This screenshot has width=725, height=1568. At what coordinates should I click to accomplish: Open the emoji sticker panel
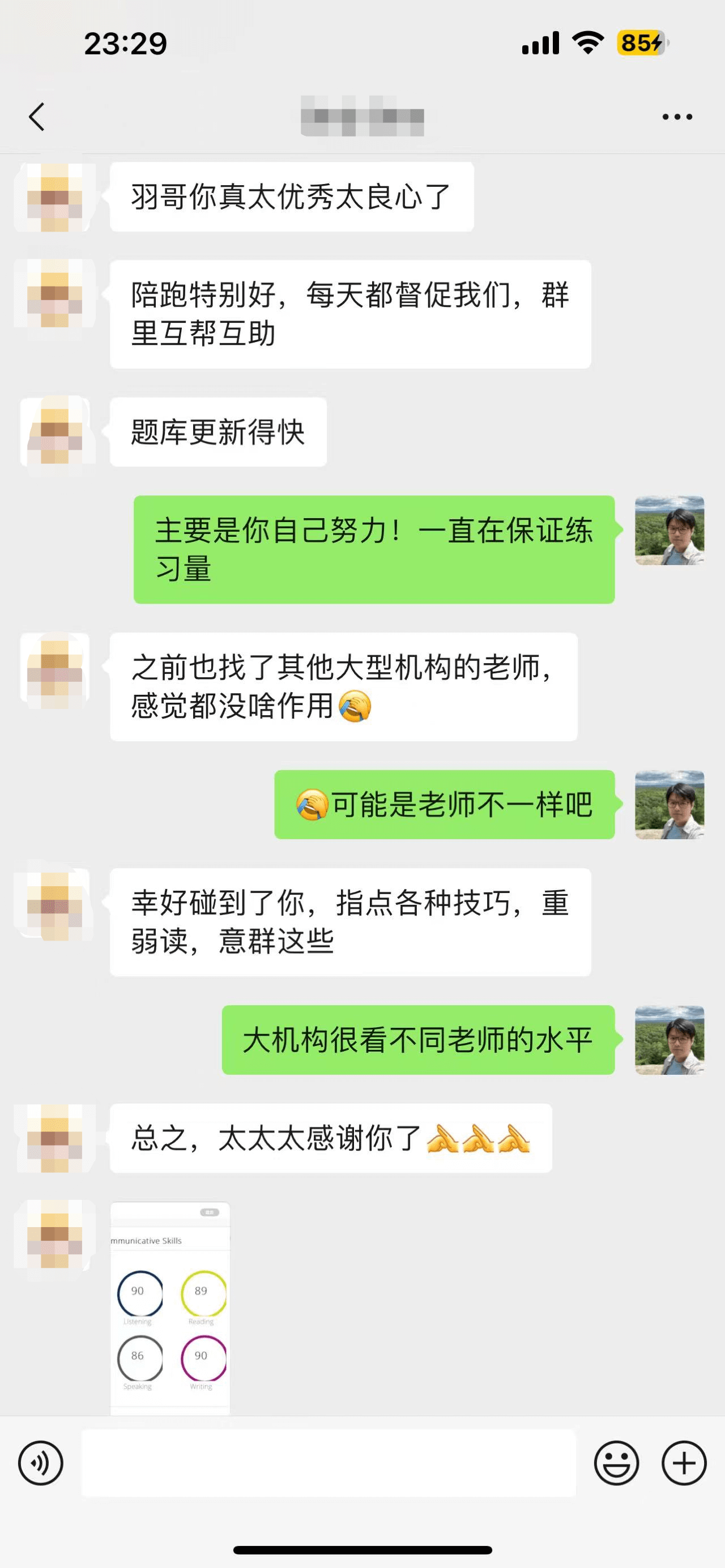pyautogui.click(x=616, y=1463)
